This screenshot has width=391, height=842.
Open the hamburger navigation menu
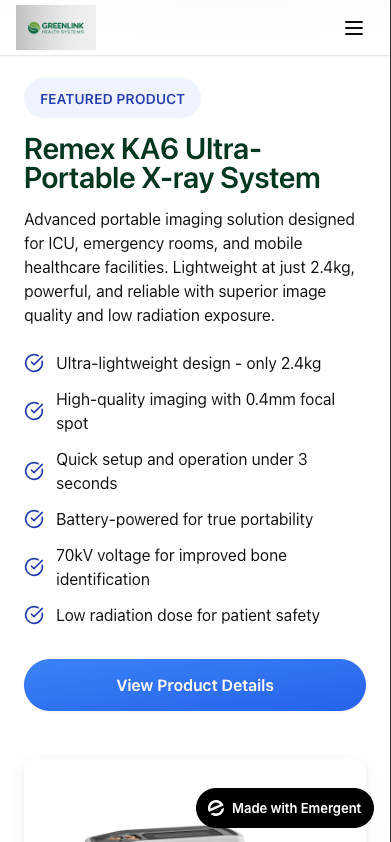click(x=353, y=28)
